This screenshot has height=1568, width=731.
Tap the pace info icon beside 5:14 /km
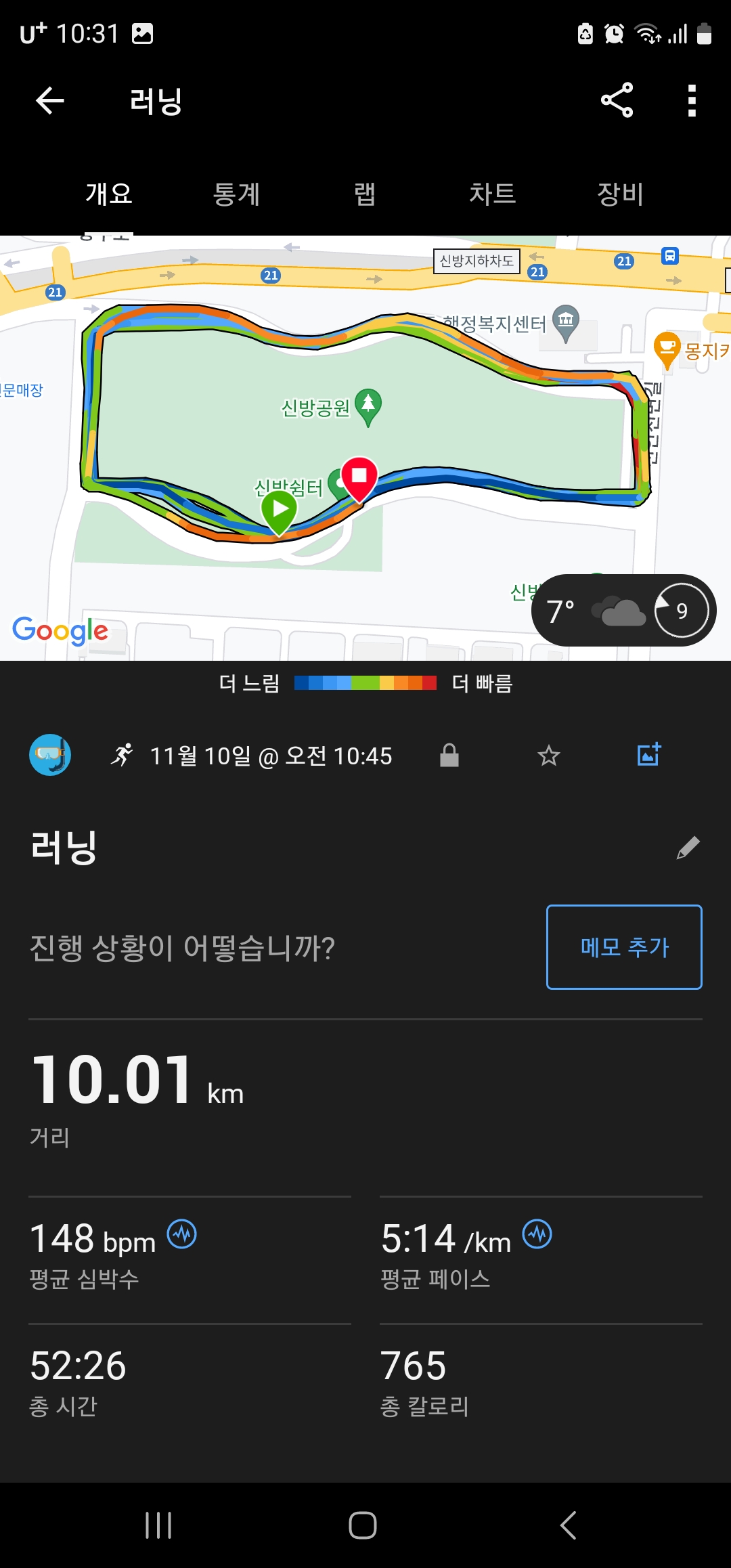point(537,1235)
